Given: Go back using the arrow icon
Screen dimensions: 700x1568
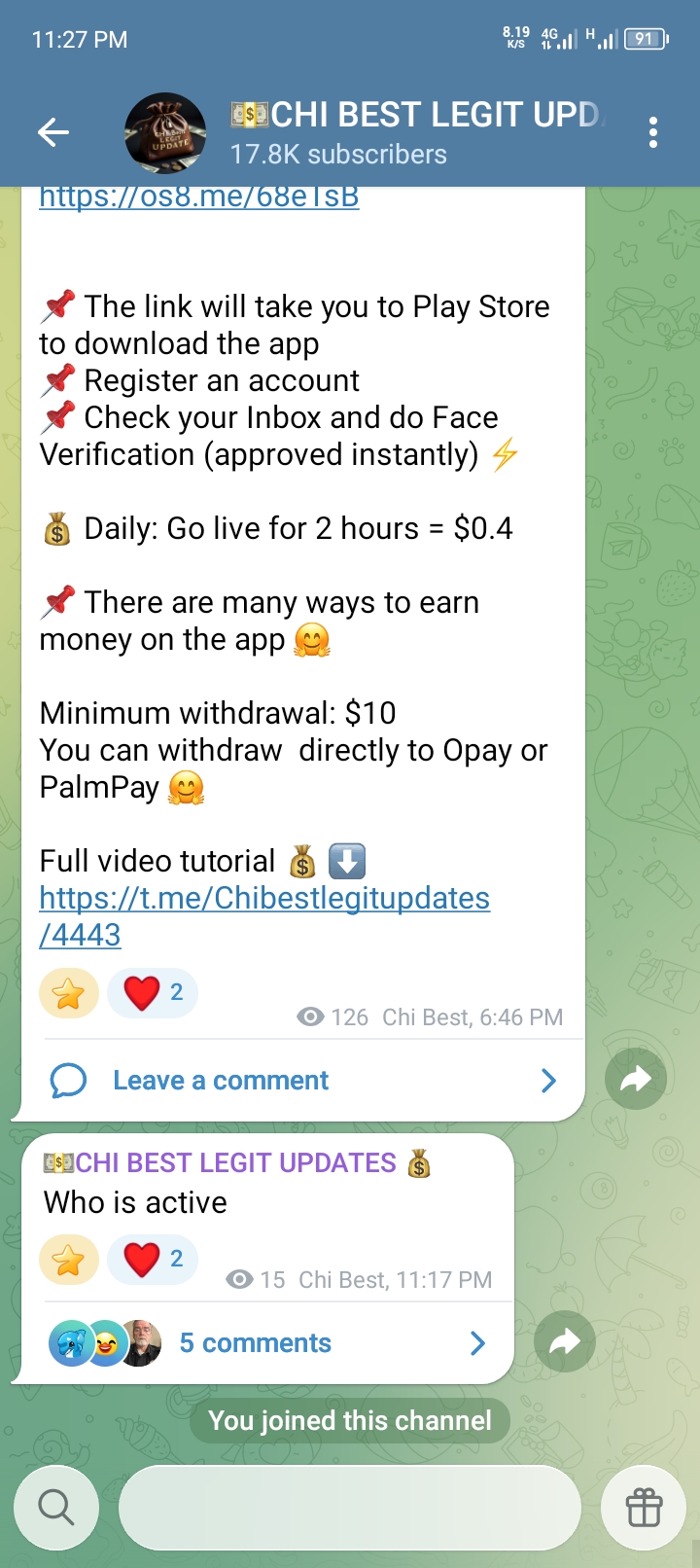Looking at the screenshot, I should pos(53,132).
